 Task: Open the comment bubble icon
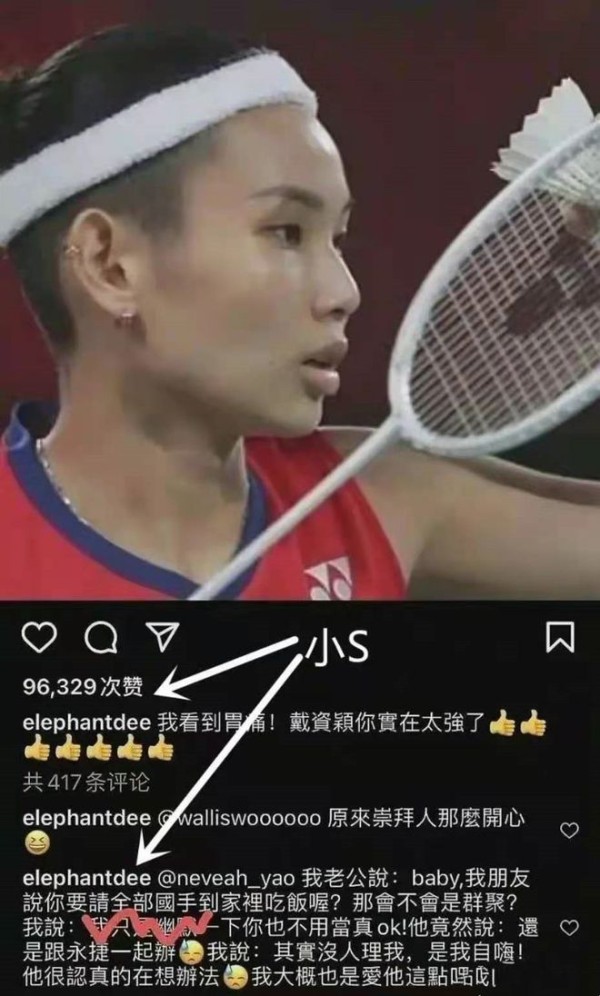point(101,637)
